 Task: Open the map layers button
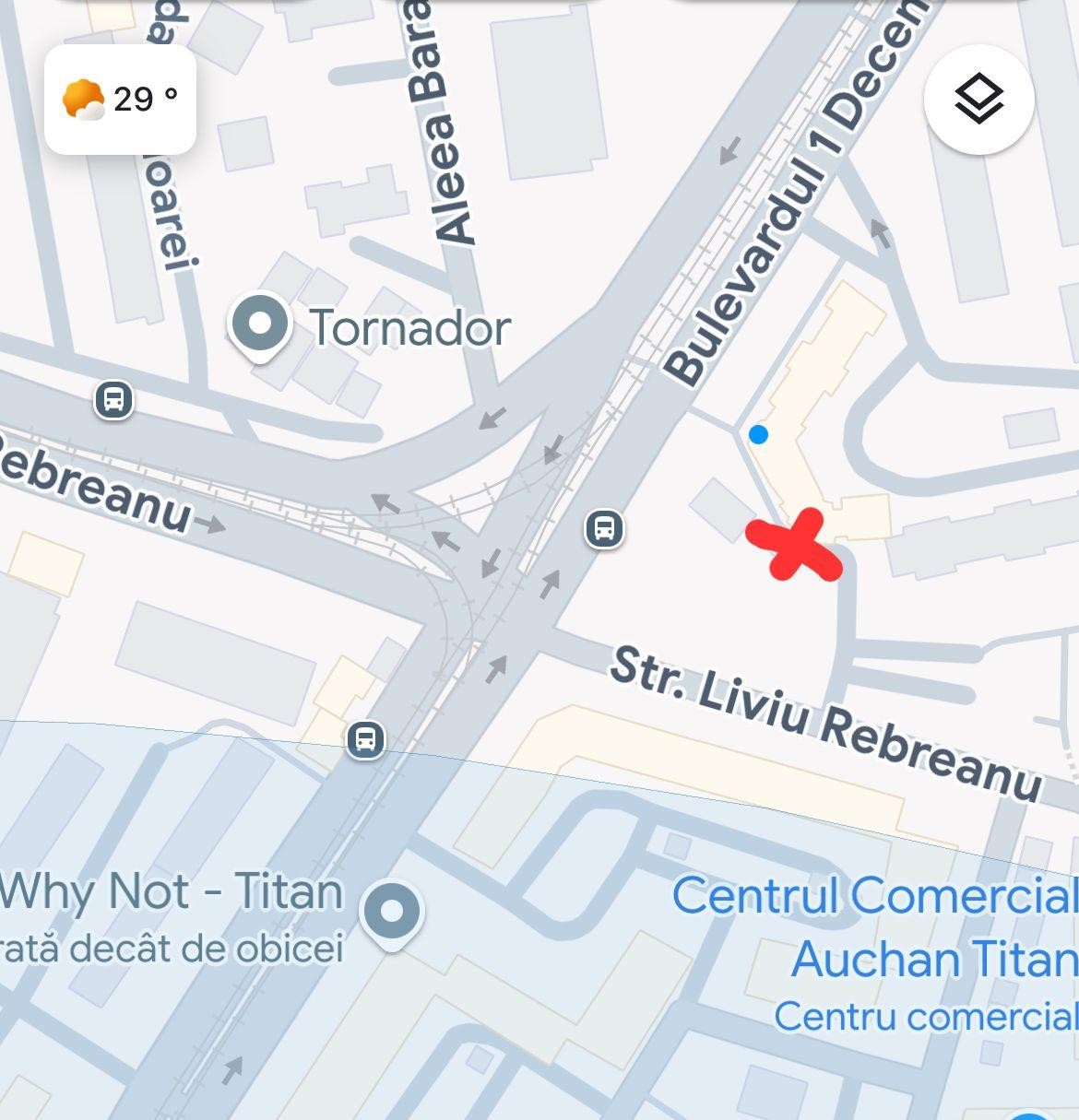point(978,99)
